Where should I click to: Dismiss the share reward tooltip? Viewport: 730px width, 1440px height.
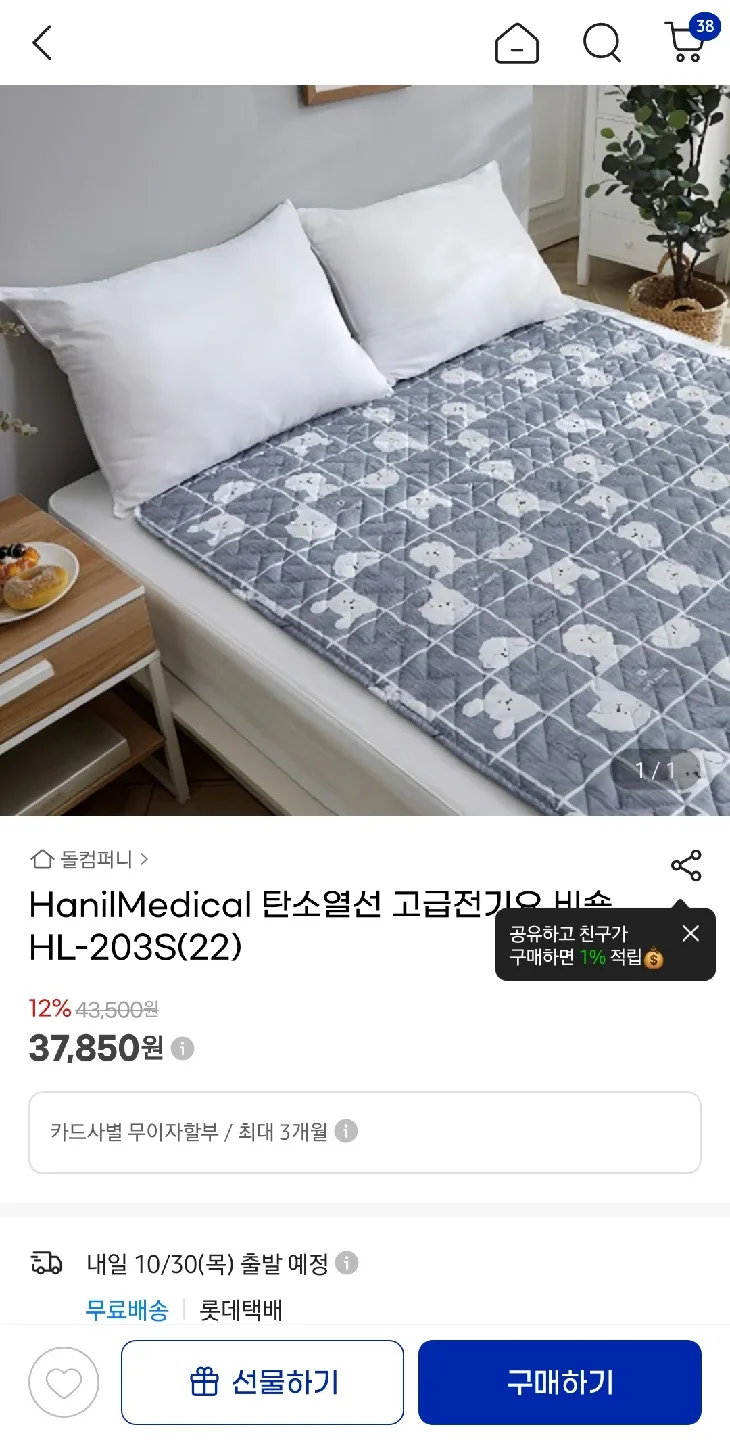690,934
